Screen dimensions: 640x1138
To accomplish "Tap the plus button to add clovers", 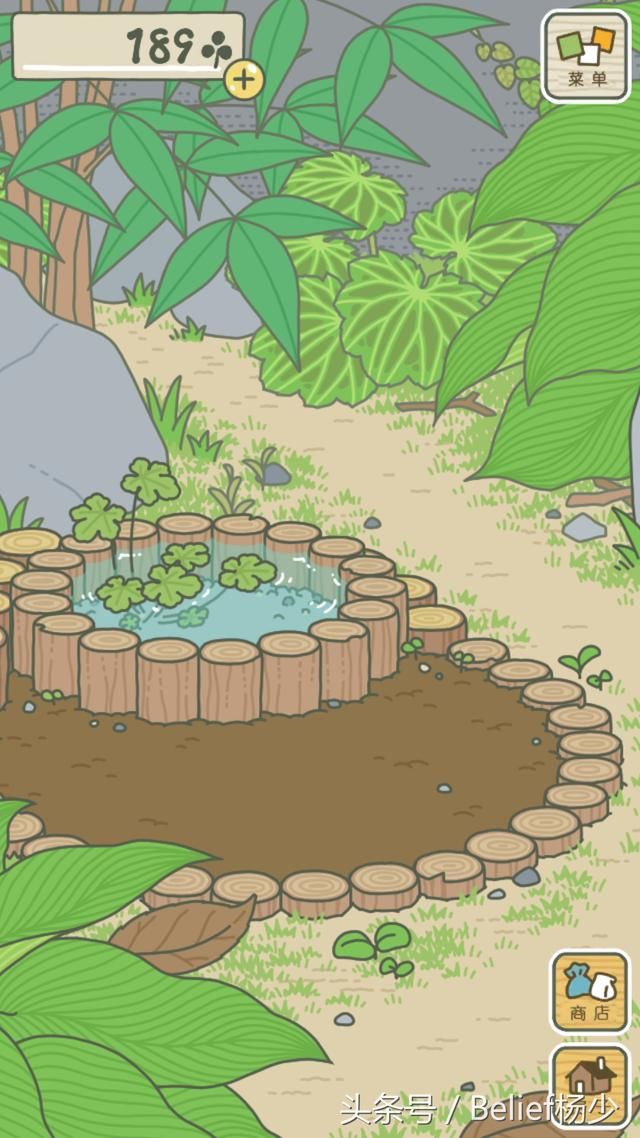I will tap(244, 79).
